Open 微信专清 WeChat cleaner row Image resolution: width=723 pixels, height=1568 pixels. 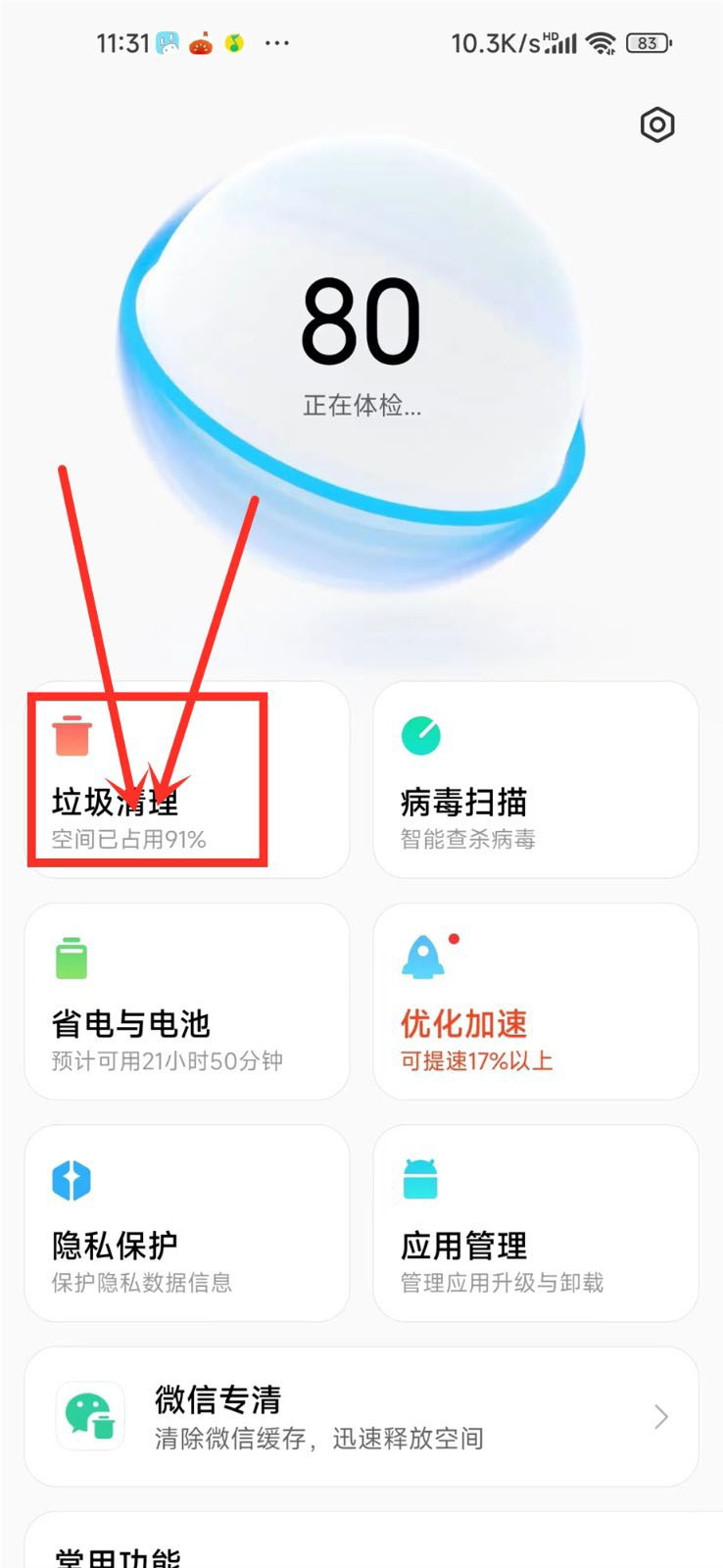(361, 1417)
